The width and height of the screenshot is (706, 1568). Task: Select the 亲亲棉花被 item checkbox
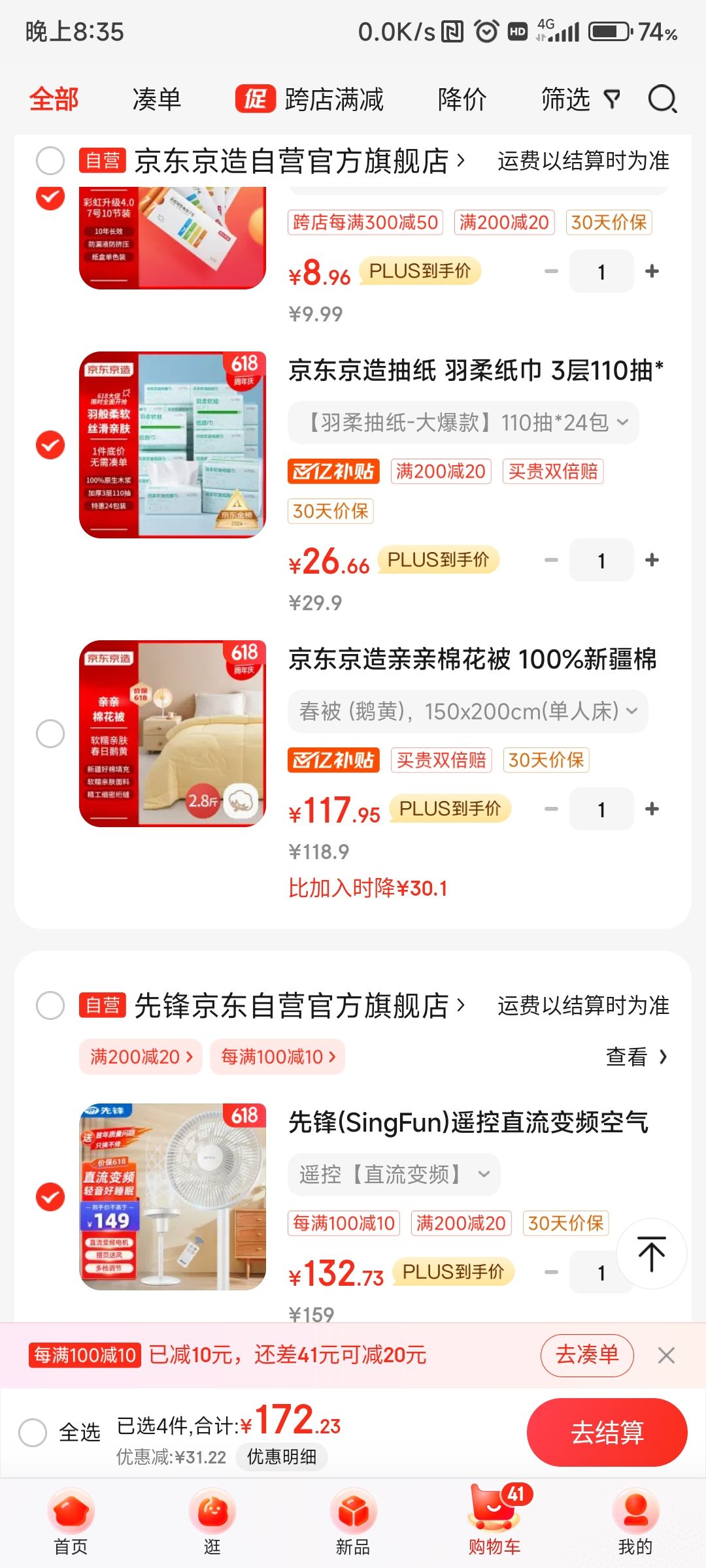click(x=50, y=734)
